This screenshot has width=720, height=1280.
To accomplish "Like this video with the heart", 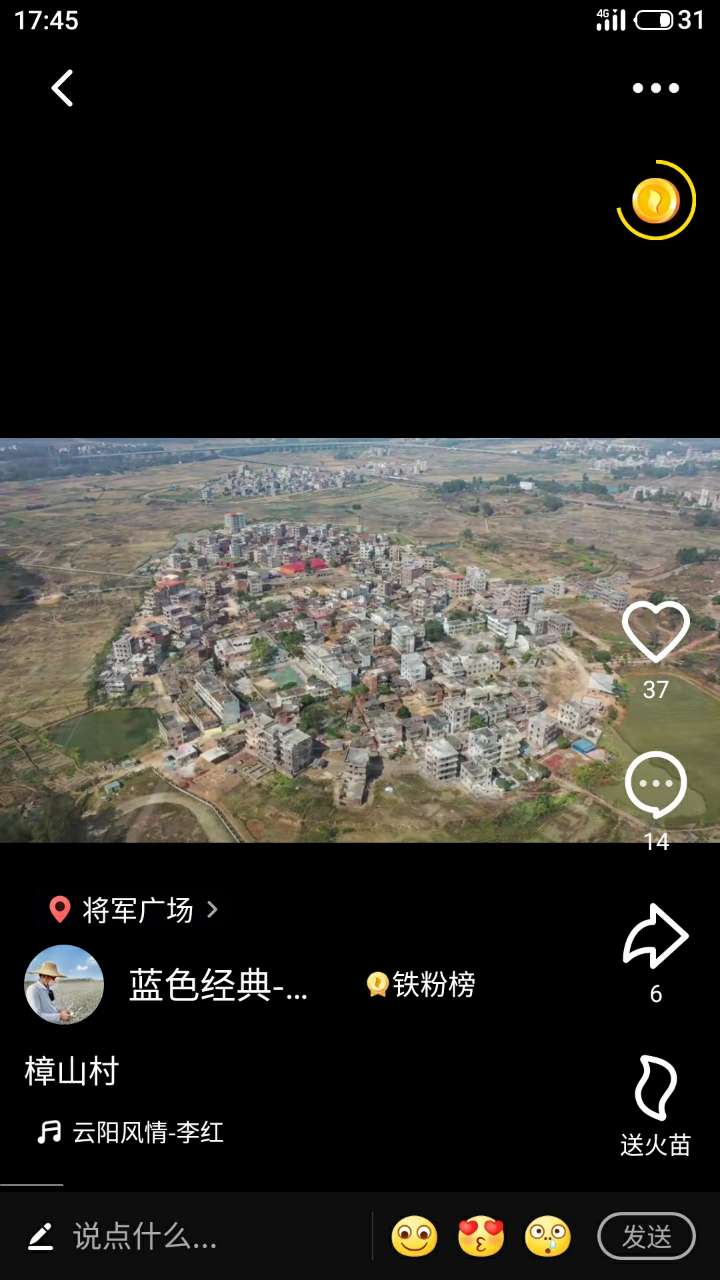I will pyautogui.click(x=656, y=632).
